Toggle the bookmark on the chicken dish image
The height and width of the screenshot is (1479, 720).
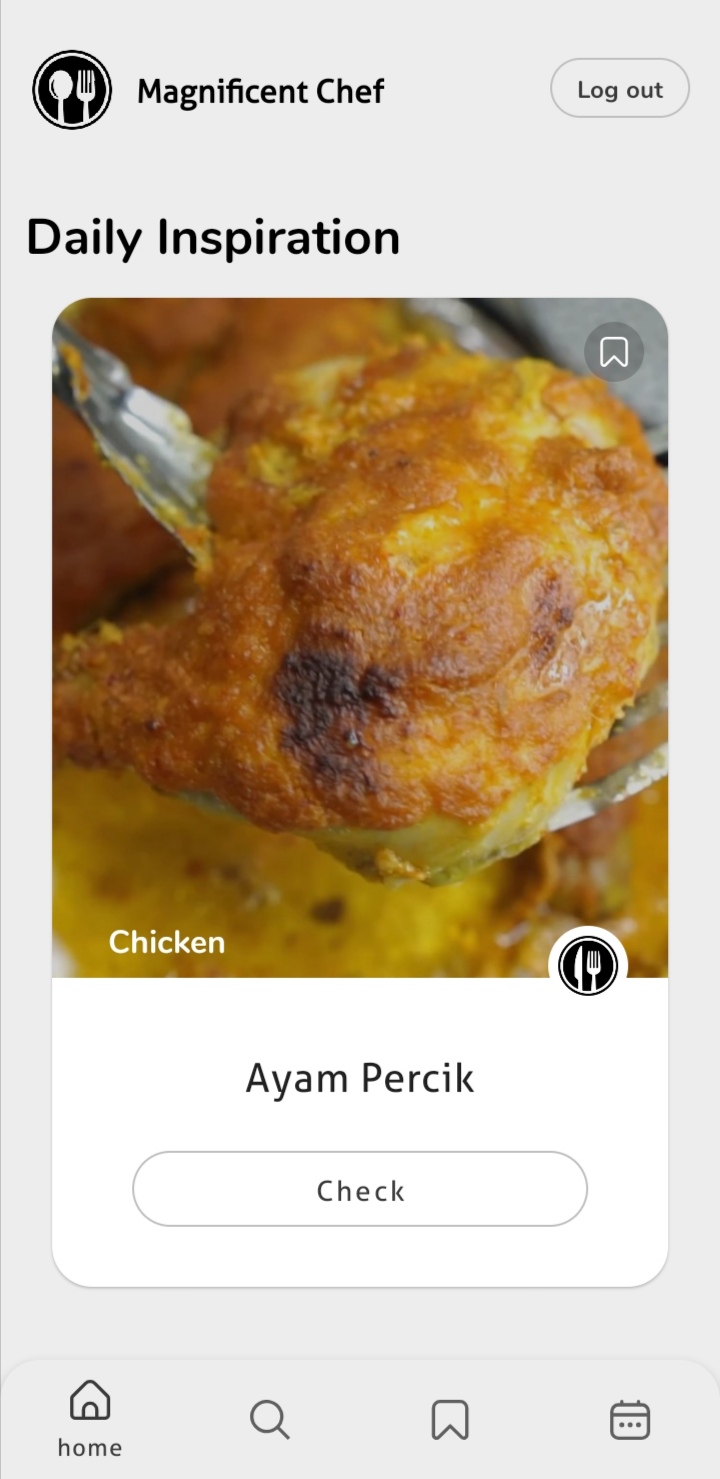tap(614, 352)
